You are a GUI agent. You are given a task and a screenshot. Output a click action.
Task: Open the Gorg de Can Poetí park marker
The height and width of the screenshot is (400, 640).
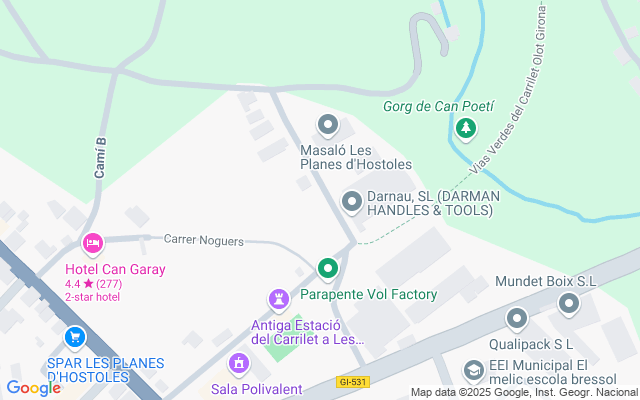[465, 128]
